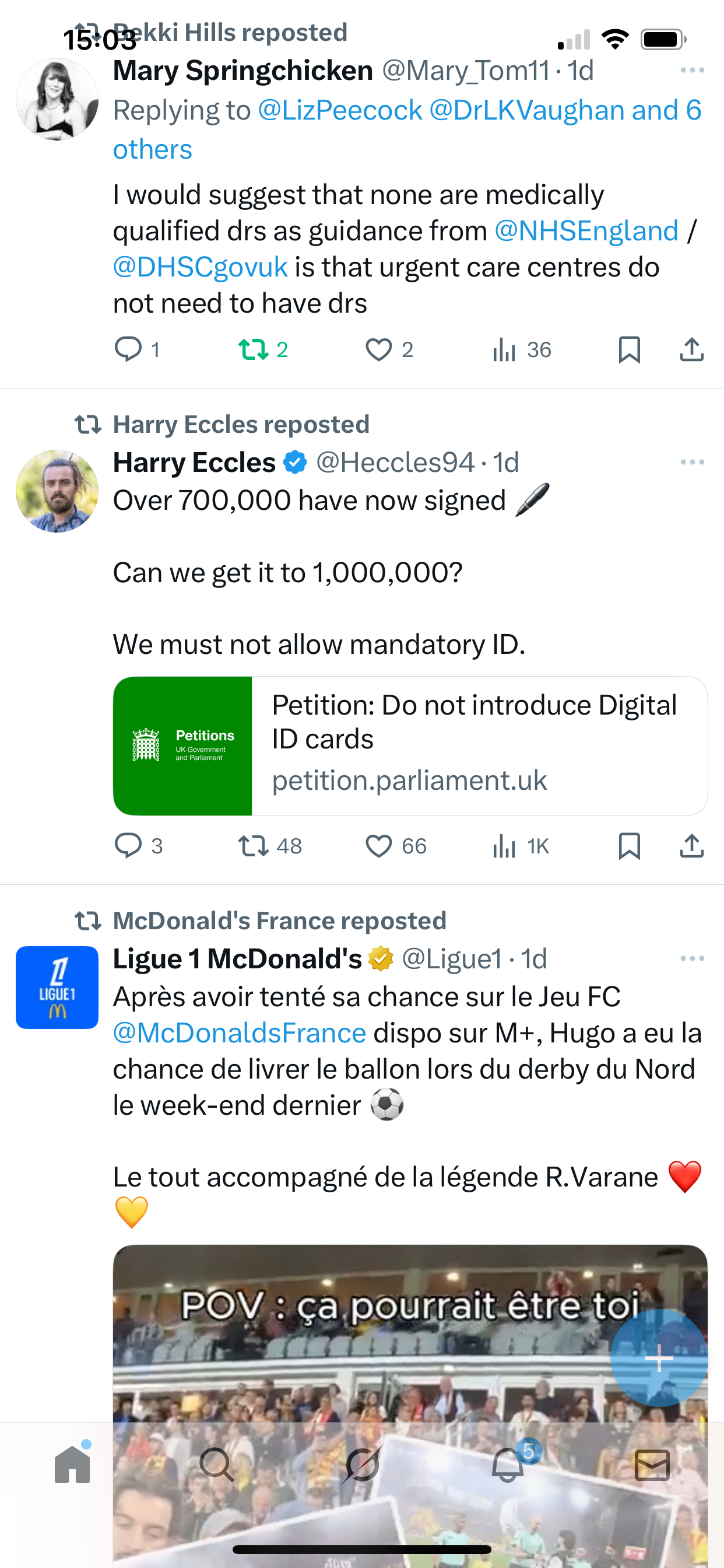Viewport: 724px width, 1568px height.
Task: Open overflow menu on Harry Eccles' post
Action: coord(692,463)
